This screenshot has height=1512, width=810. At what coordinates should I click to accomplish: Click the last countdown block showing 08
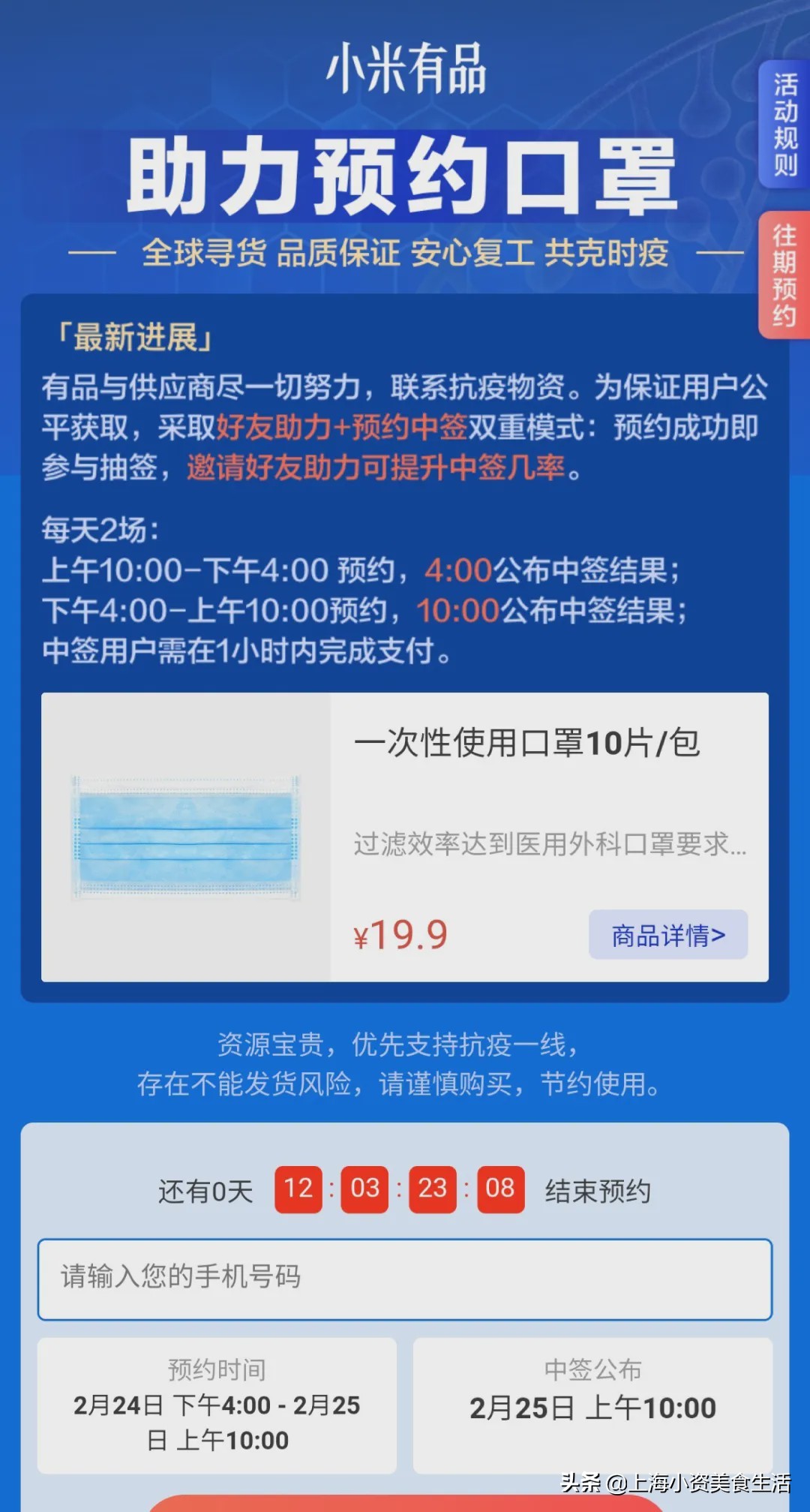498,1189
